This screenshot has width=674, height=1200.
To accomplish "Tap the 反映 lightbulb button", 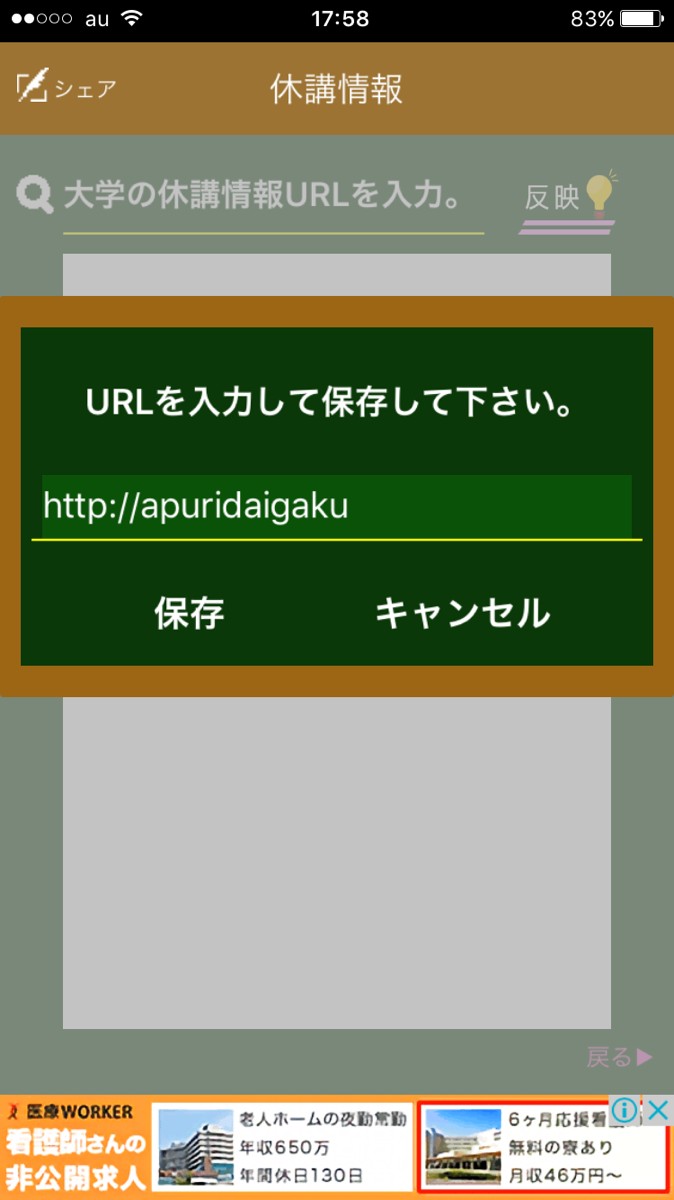I will tap(568, 203).
